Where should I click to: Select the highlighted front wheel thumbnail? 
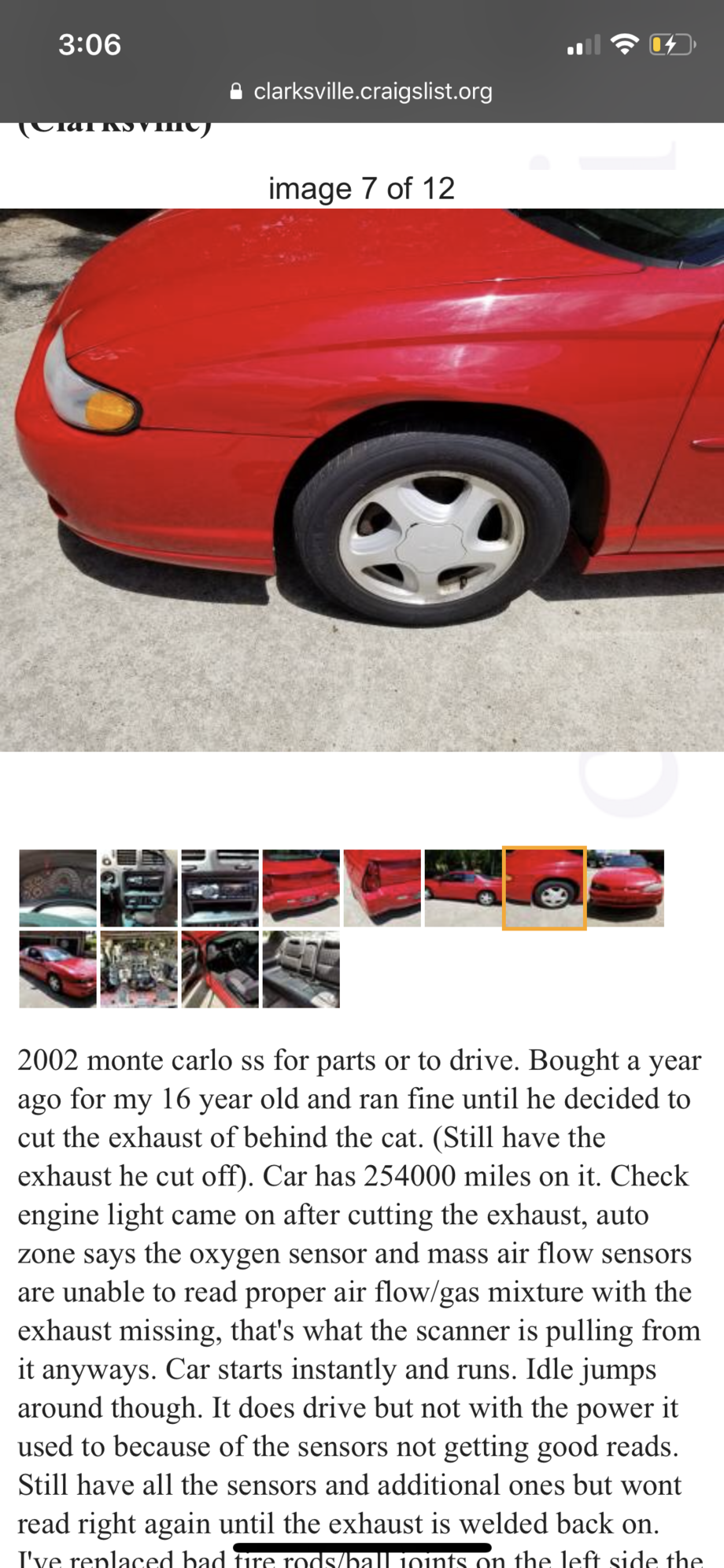pyautogui.click(x=545, y=888)
